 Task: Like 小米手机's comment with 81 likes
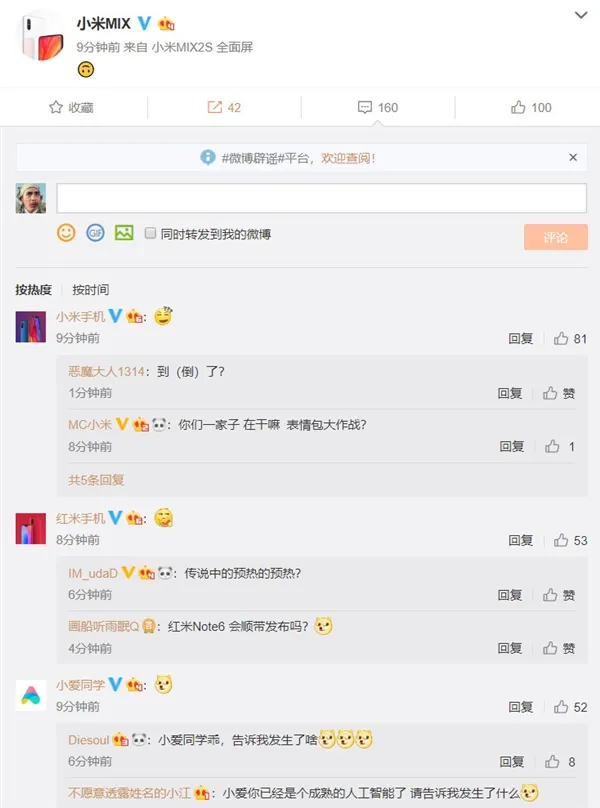(570, 339)
